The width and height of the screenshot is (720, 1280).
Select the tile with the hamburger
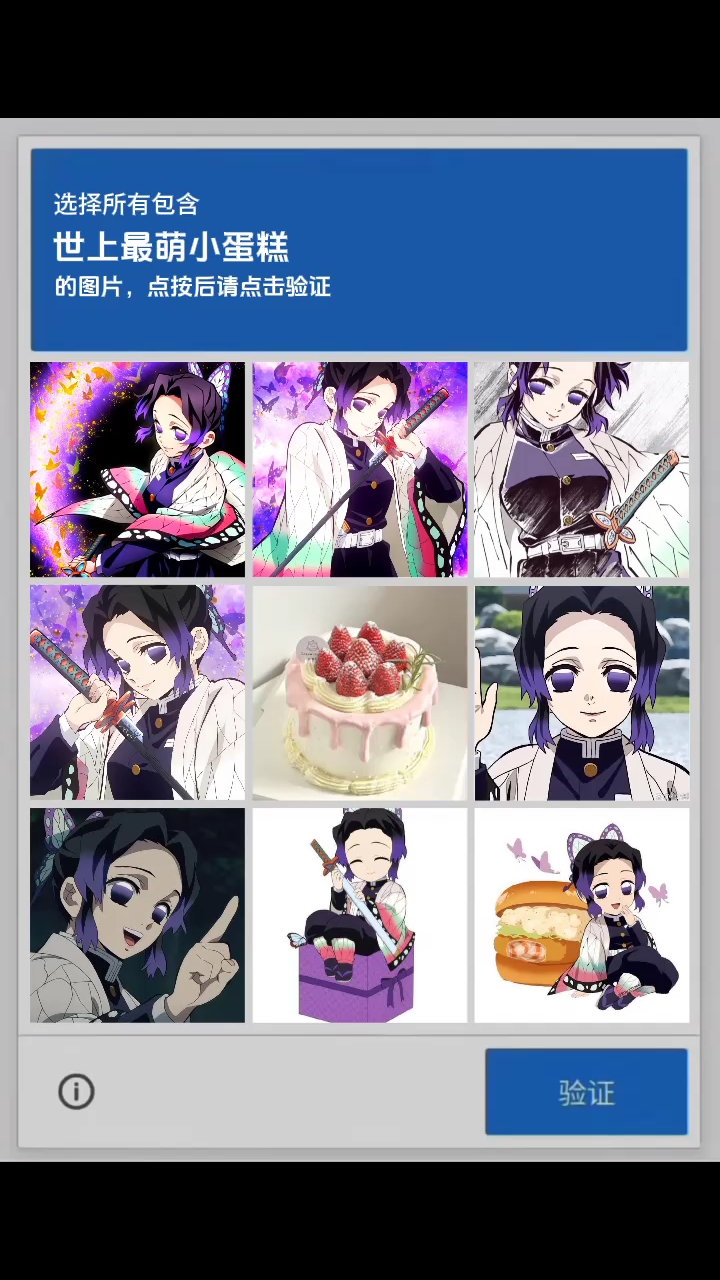coord(582,915)
